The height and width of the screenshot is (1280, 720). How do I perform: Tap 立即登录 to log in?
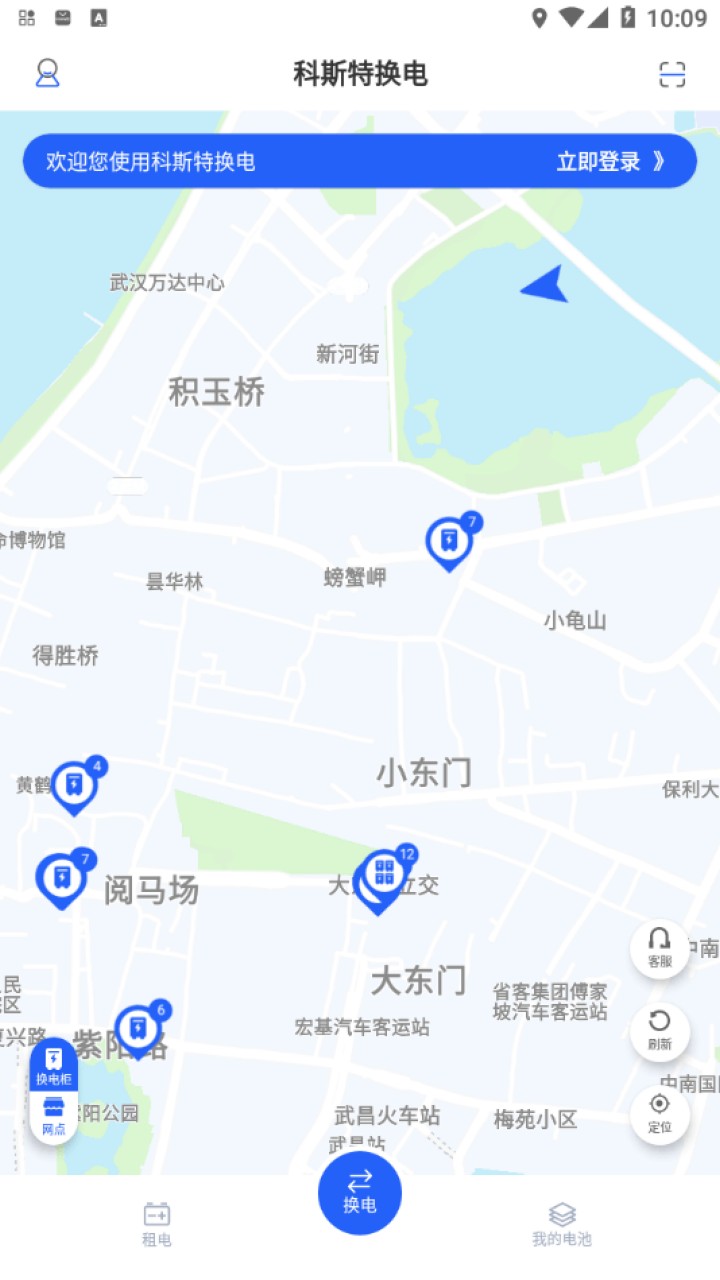610,162
